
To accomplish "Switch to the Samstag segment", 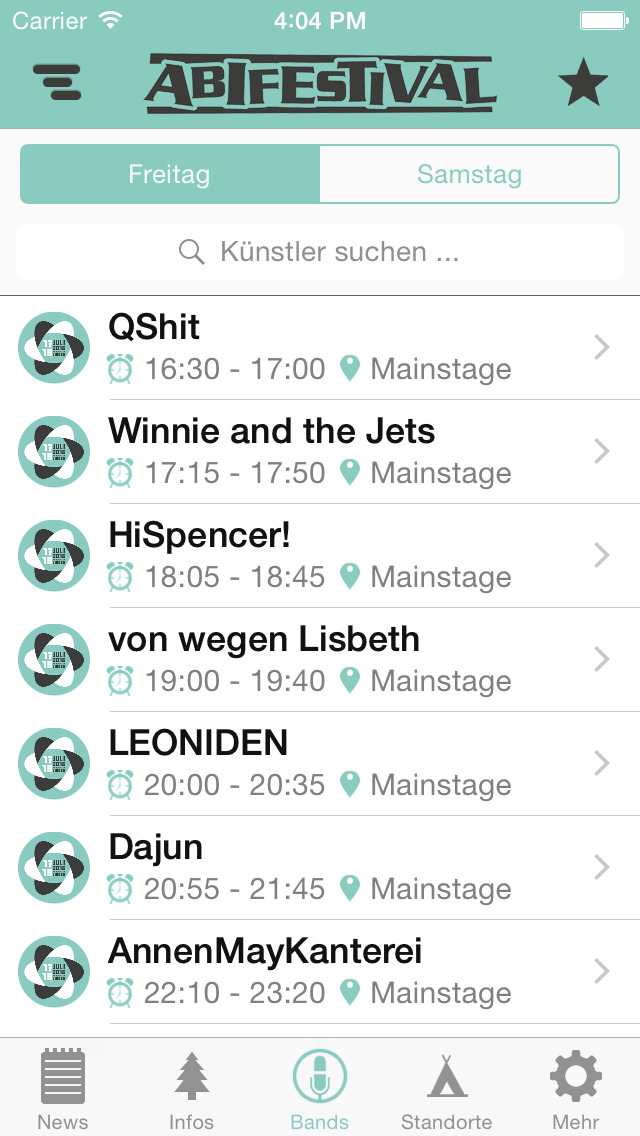I will pyautogui.click(x=469, y=175).
